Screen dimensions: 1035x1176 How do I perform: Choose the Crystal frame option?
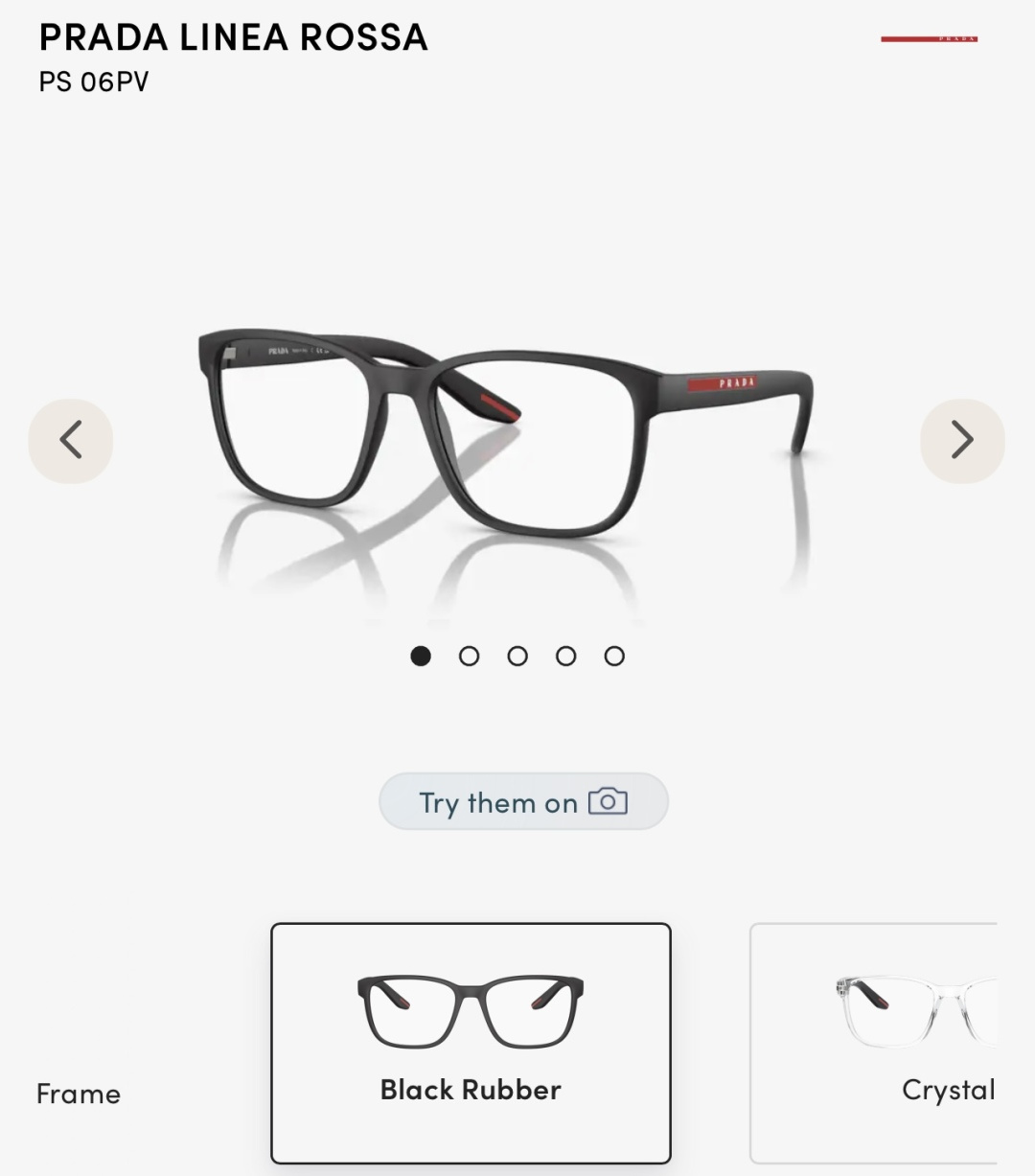point(874,1043)
